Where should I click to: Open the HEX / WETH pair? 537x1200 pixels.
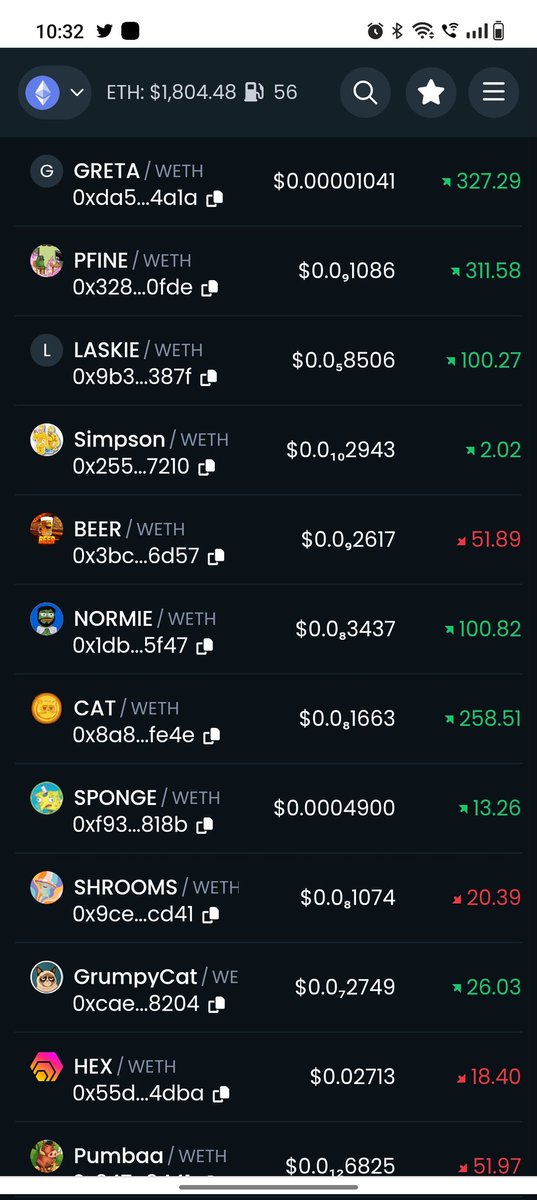pos(268,1077)
